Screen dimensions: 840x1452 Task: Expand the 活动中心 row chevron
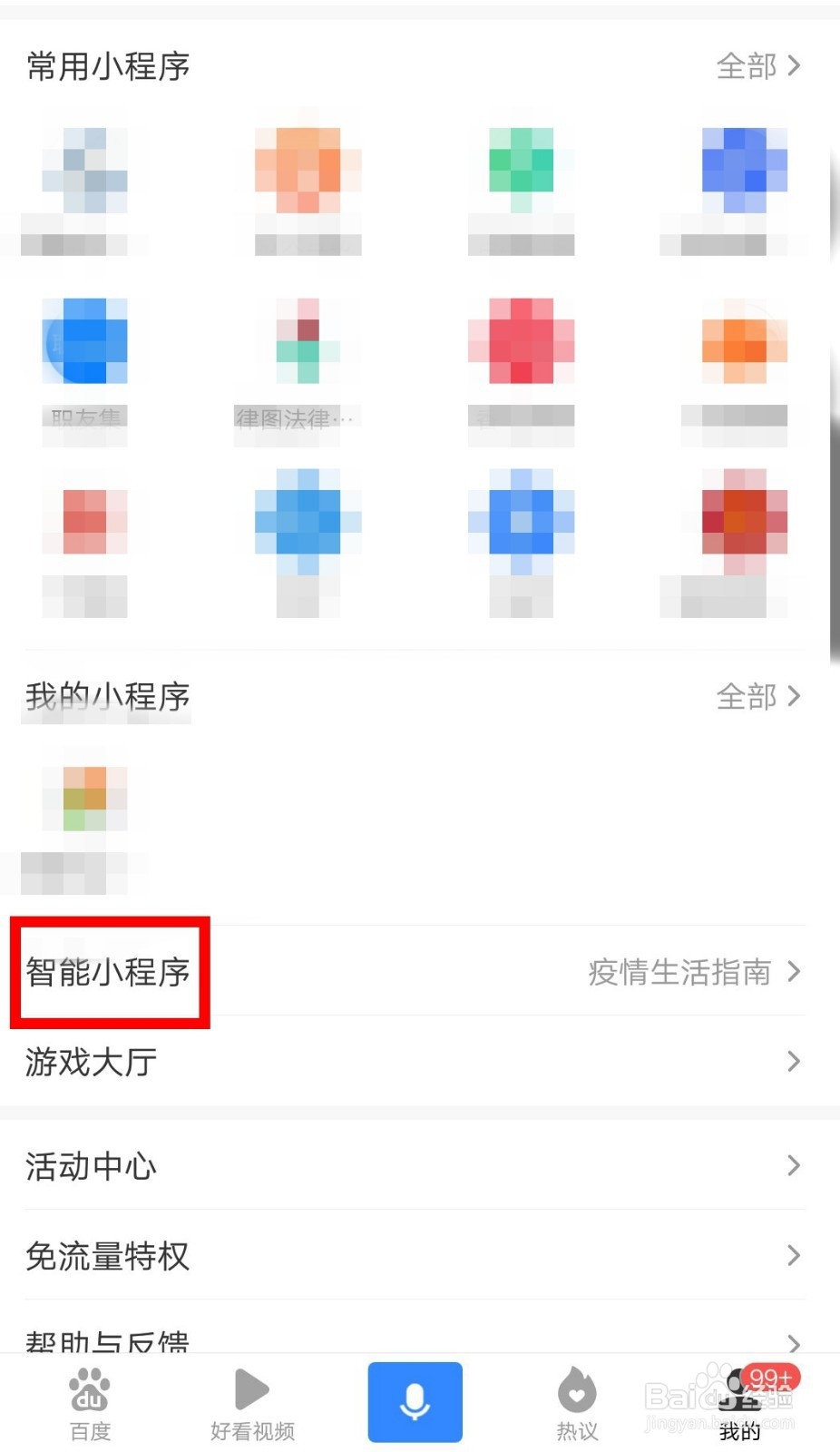[794, 1166]
